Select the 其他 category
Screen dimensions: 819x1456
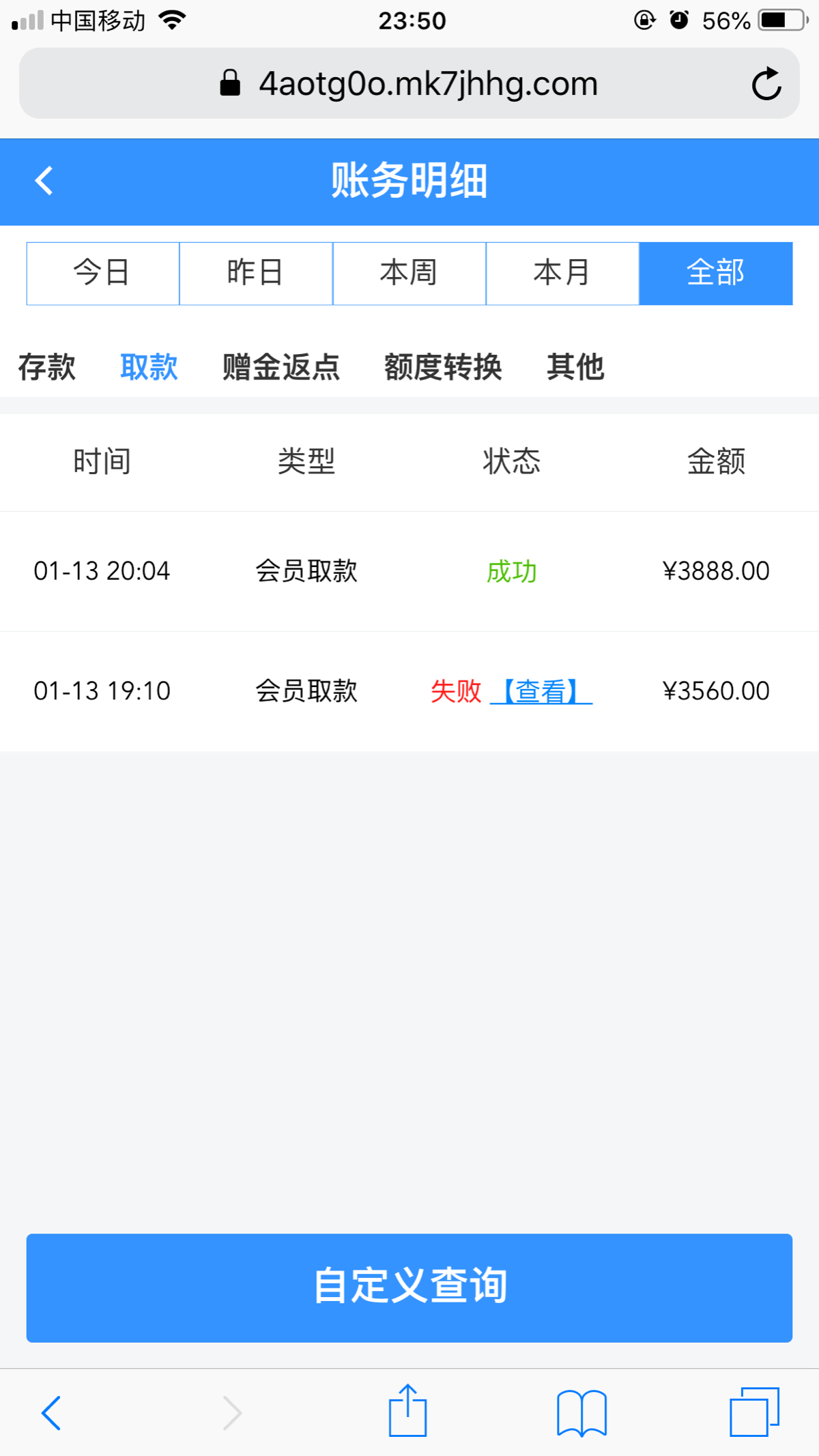[x=575, y=366]
